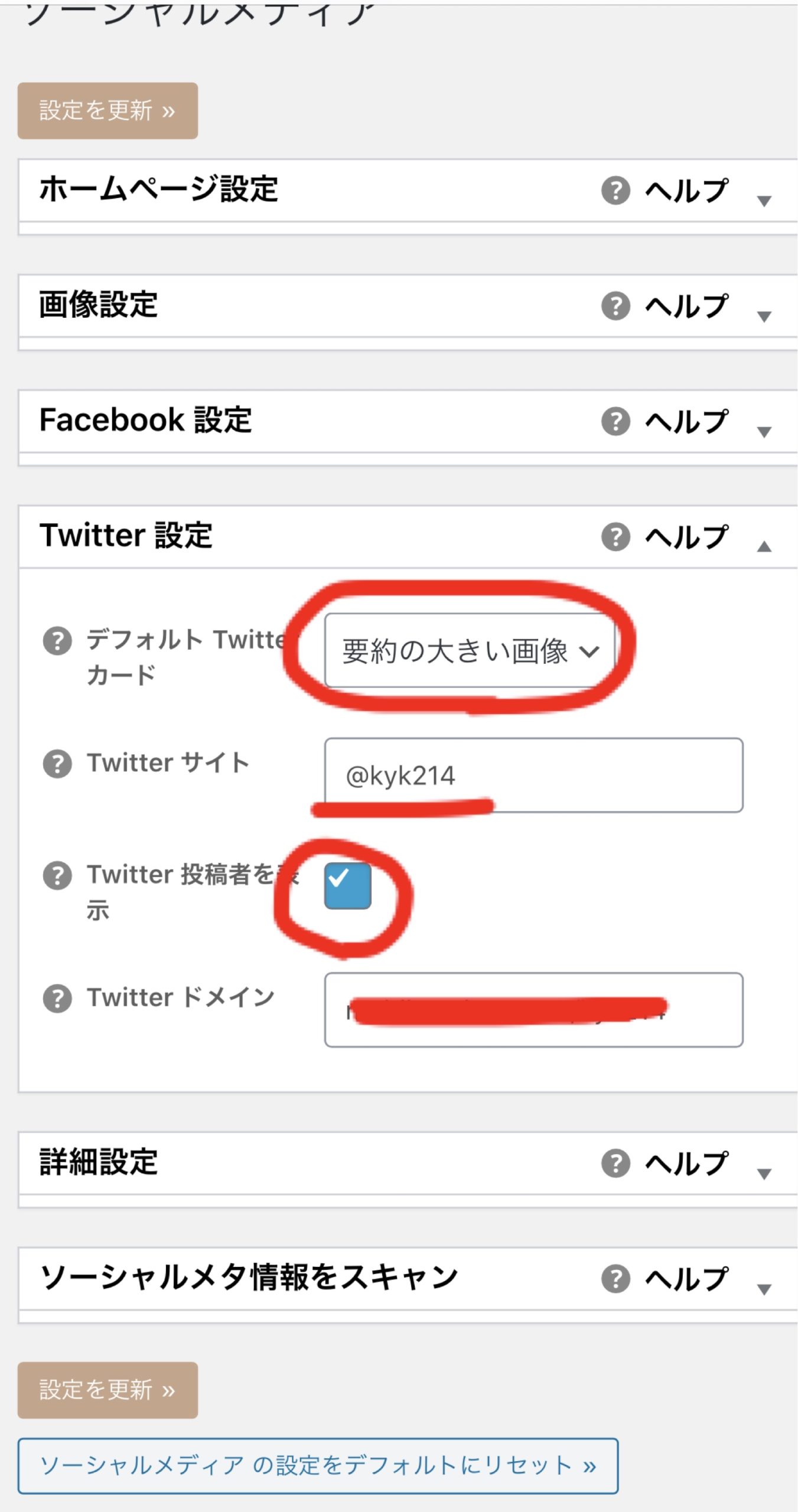Open ヘルプ for Facebook 設定

pos(665,421)
